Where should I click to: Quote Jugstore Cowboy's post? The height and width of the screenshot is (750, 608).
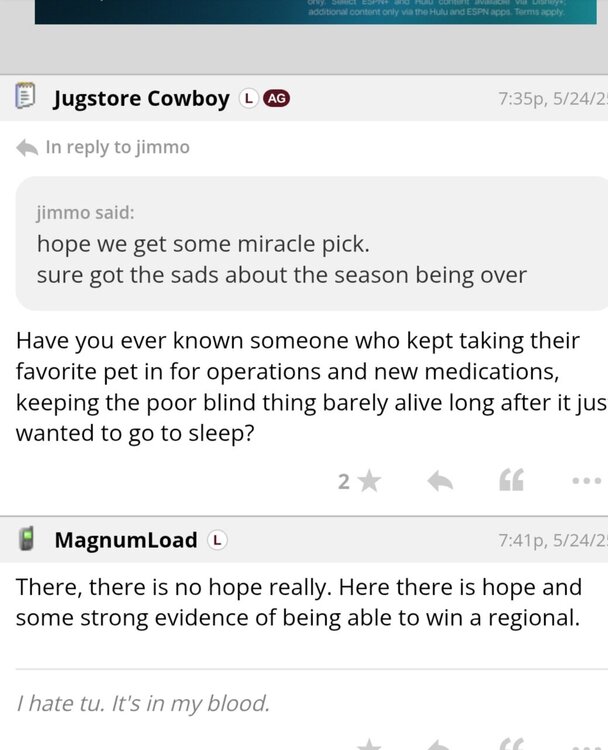click(511, 481)
